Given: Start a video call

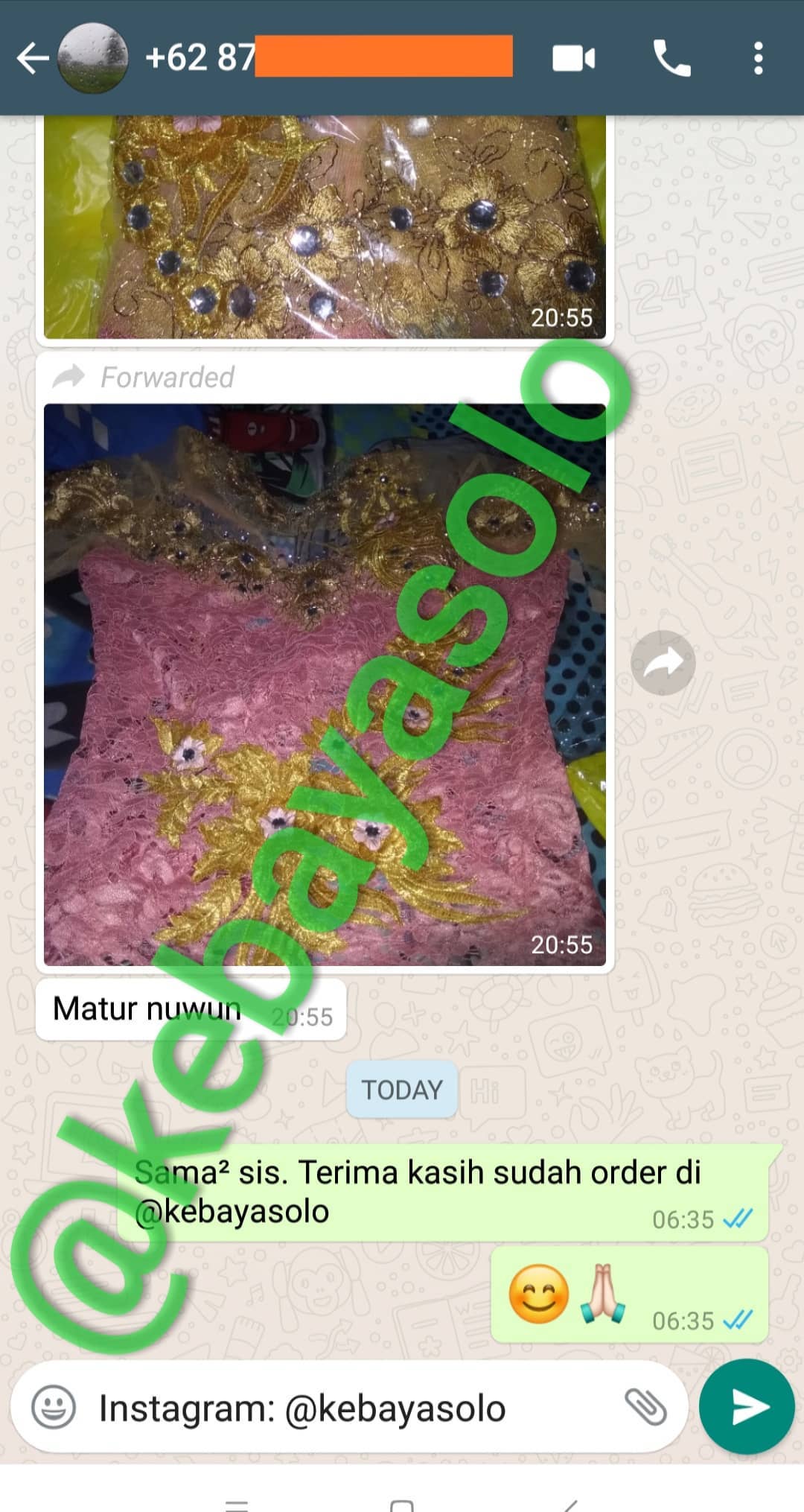Looking at the screenshot, I should coord(573,58).
